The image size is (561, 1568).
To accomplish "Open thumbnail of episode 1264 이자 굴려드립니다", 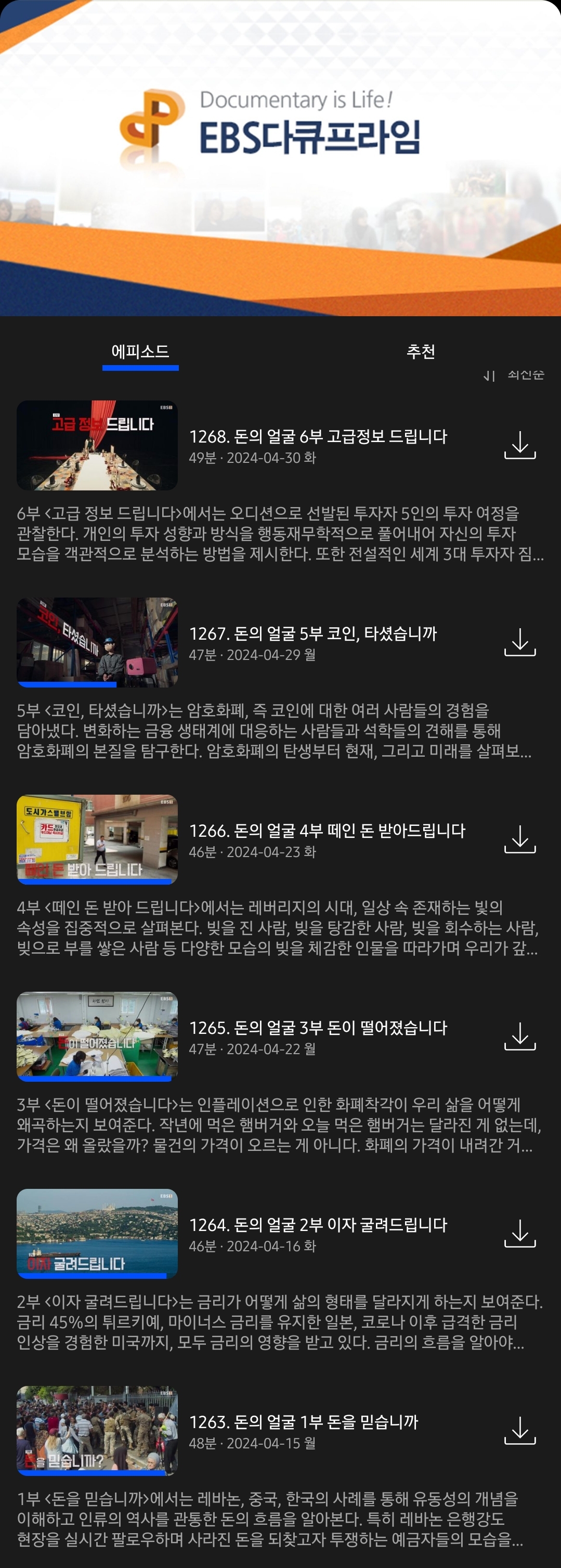I will click(x=97, y=1235).
